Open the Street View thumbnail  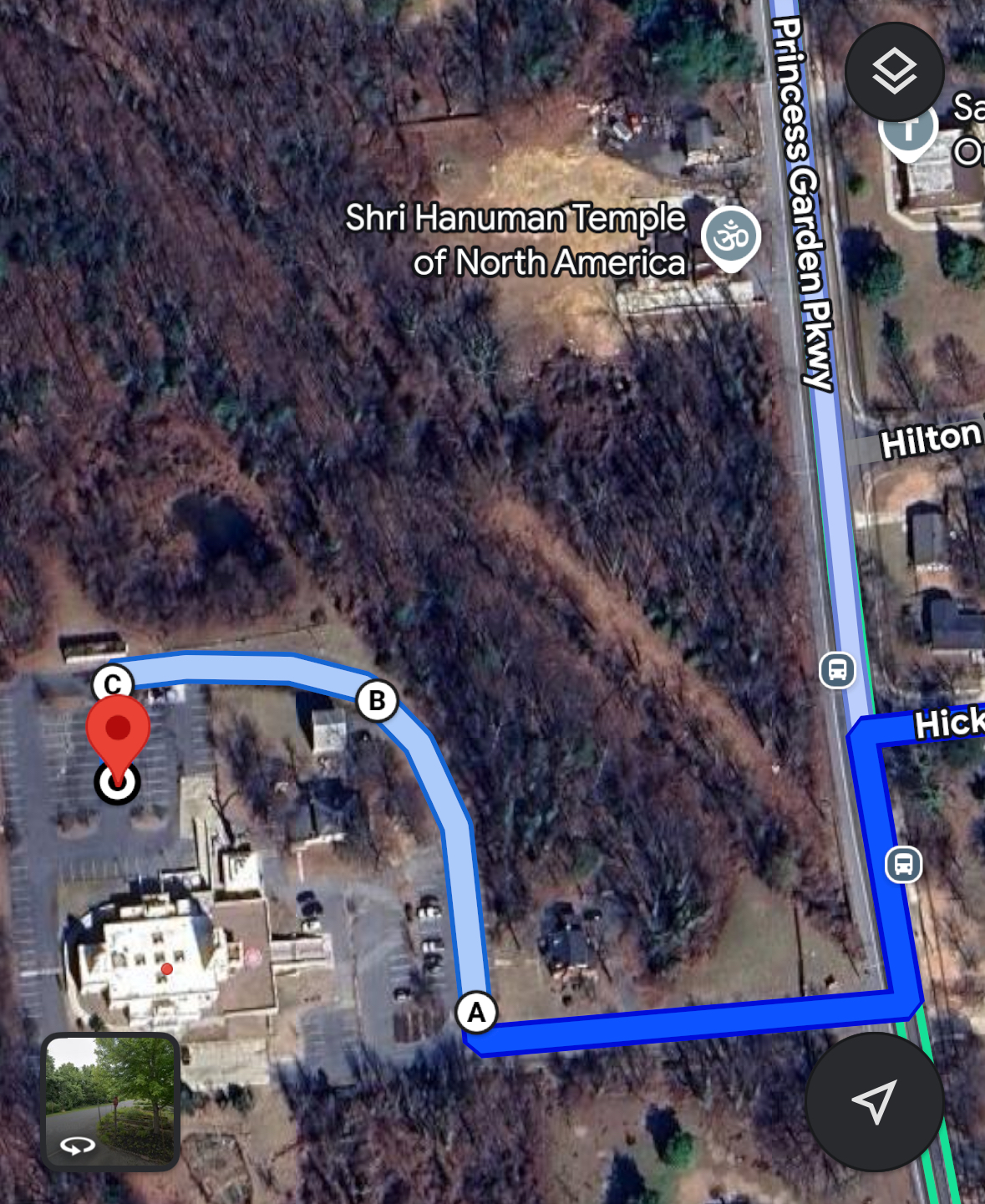111,1100
